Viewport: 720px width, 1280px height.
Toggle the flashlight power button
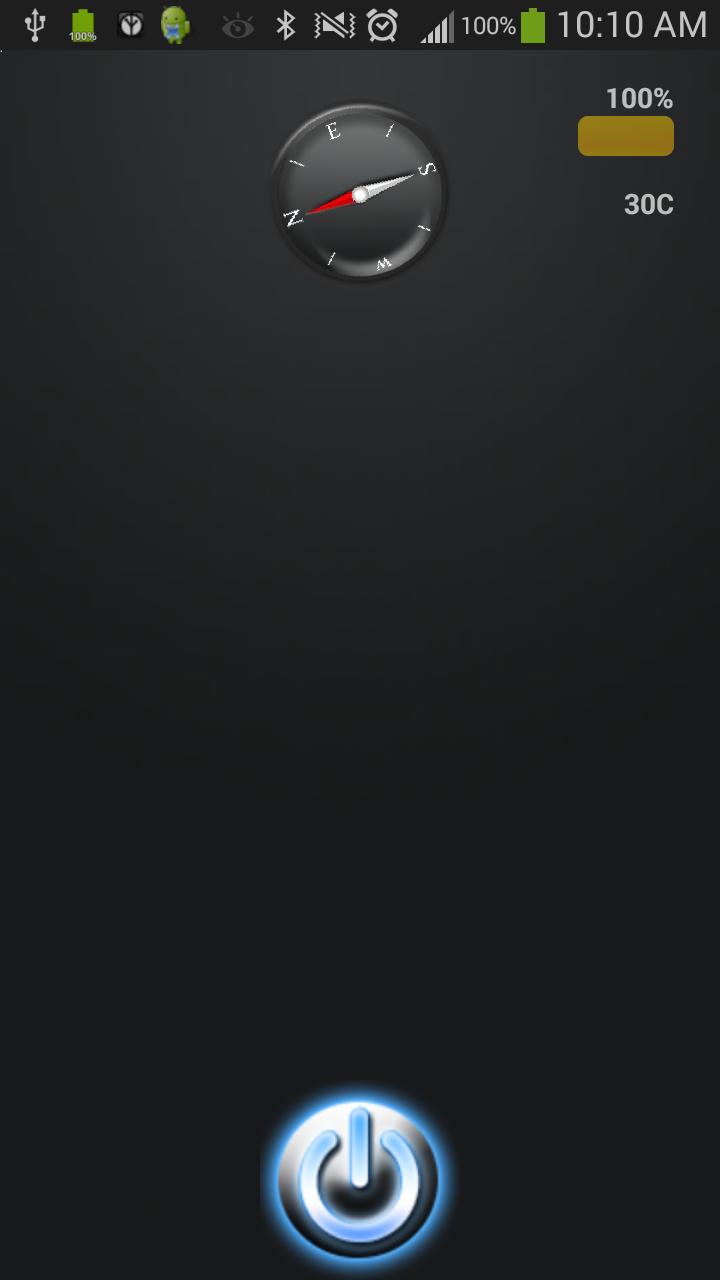click(358, 1180)
